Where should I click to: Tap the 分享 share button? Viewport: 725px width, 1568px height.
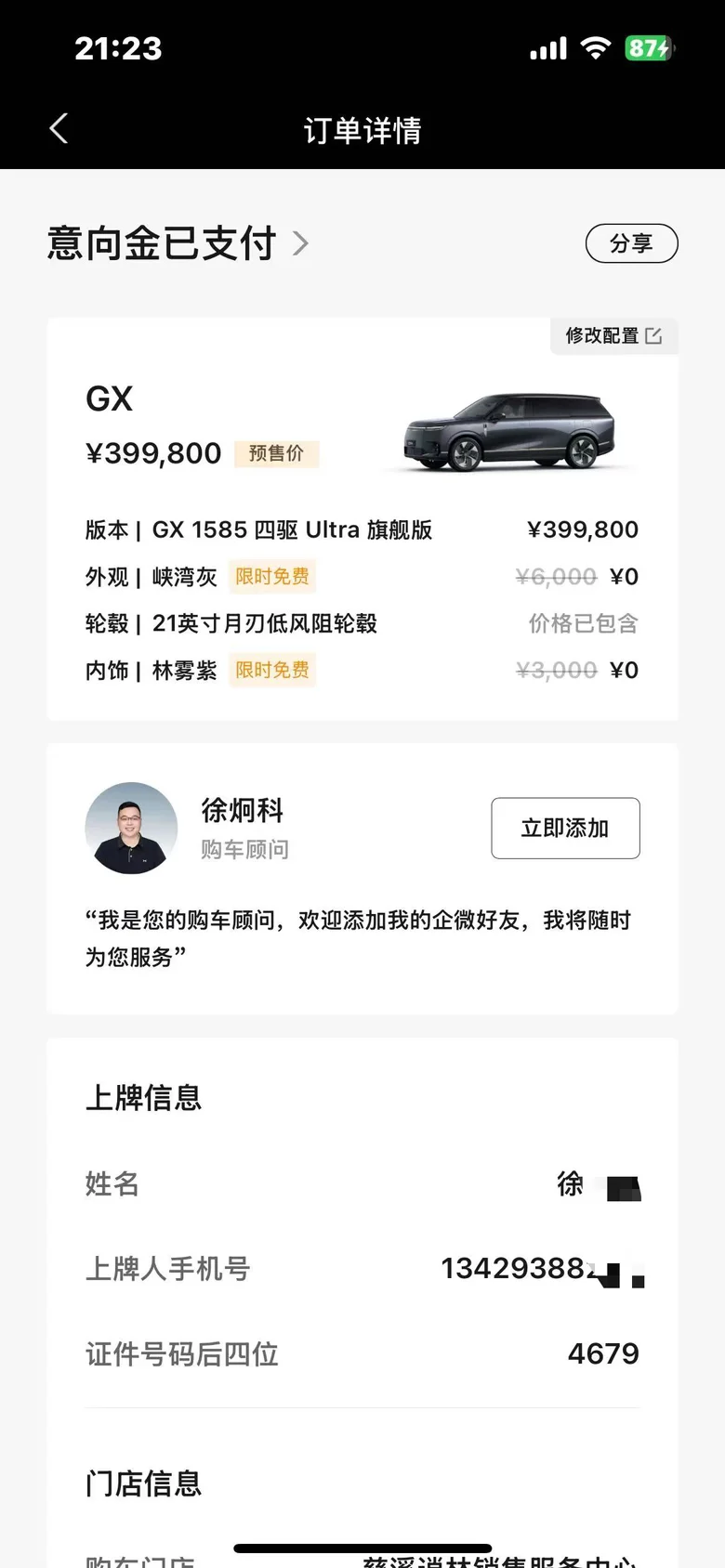[x=631, y=243]
